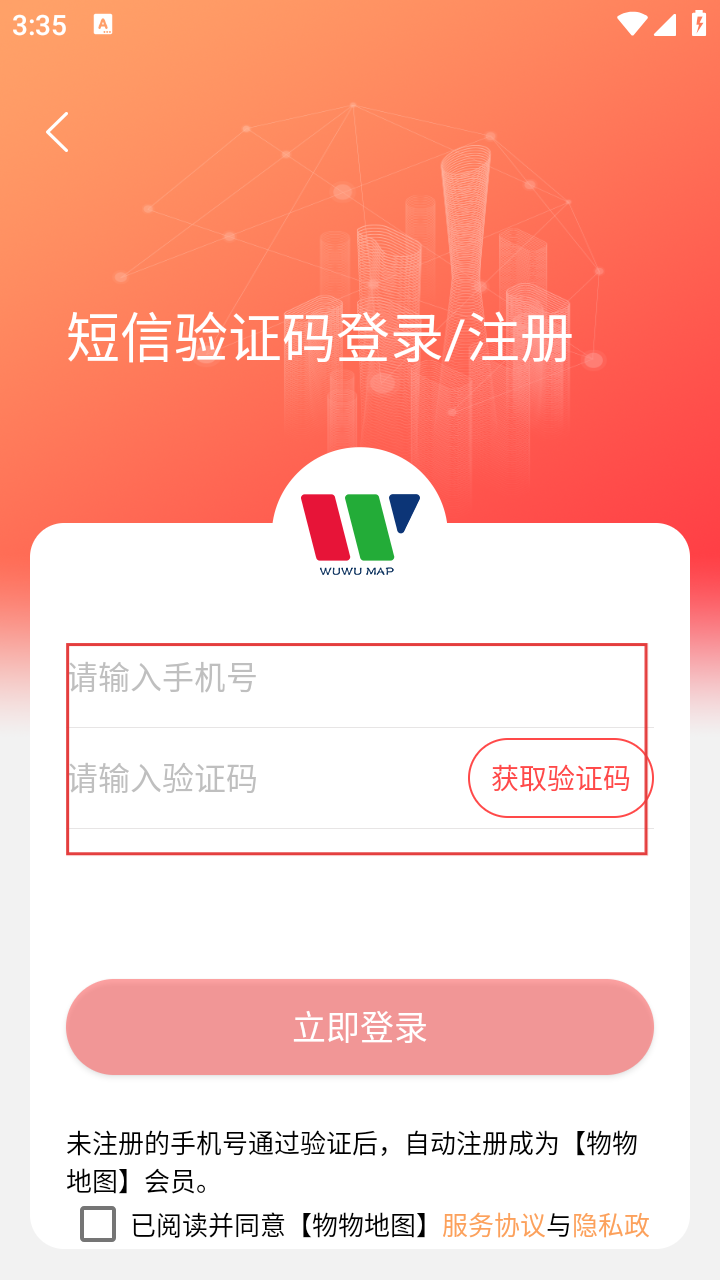This screenshot has height=1280, width=720.
Task: Check the agreement checkbox
Action: (x=98, y=1224)
